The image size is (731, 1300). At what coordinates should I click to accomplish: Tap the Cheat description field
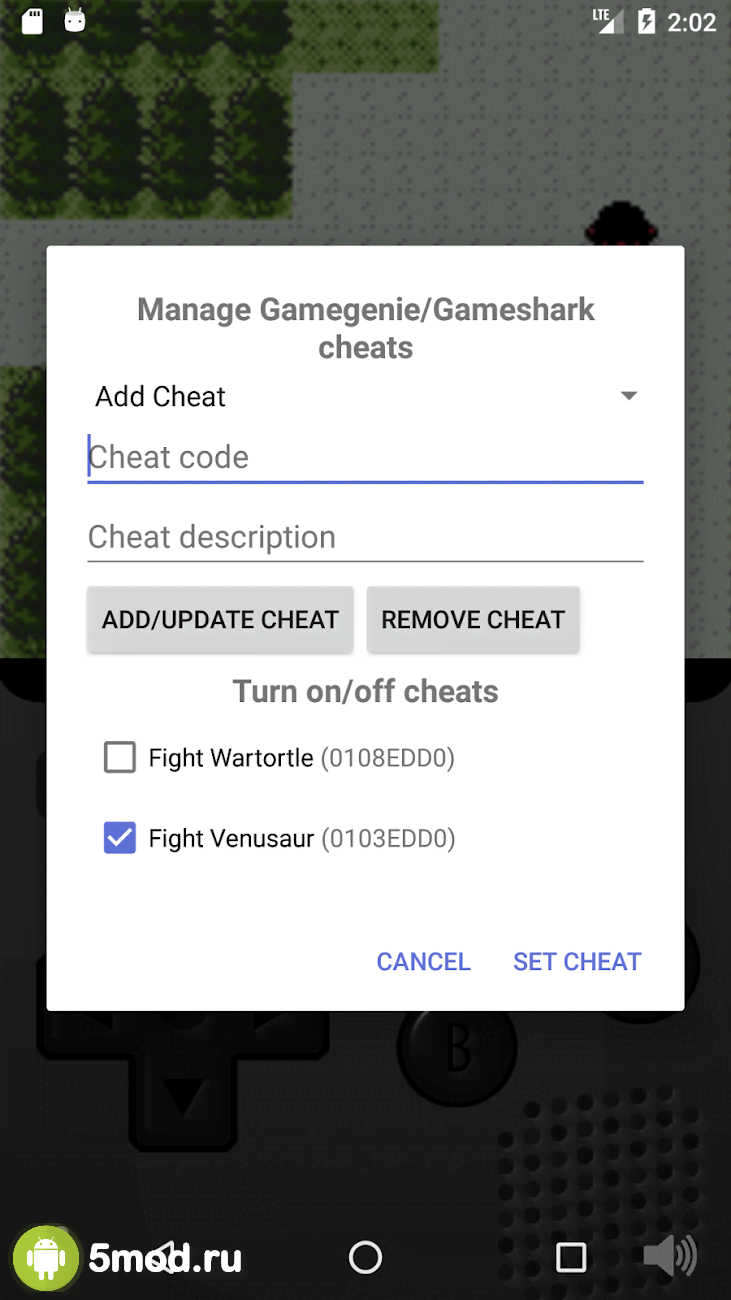click(364, 538)
